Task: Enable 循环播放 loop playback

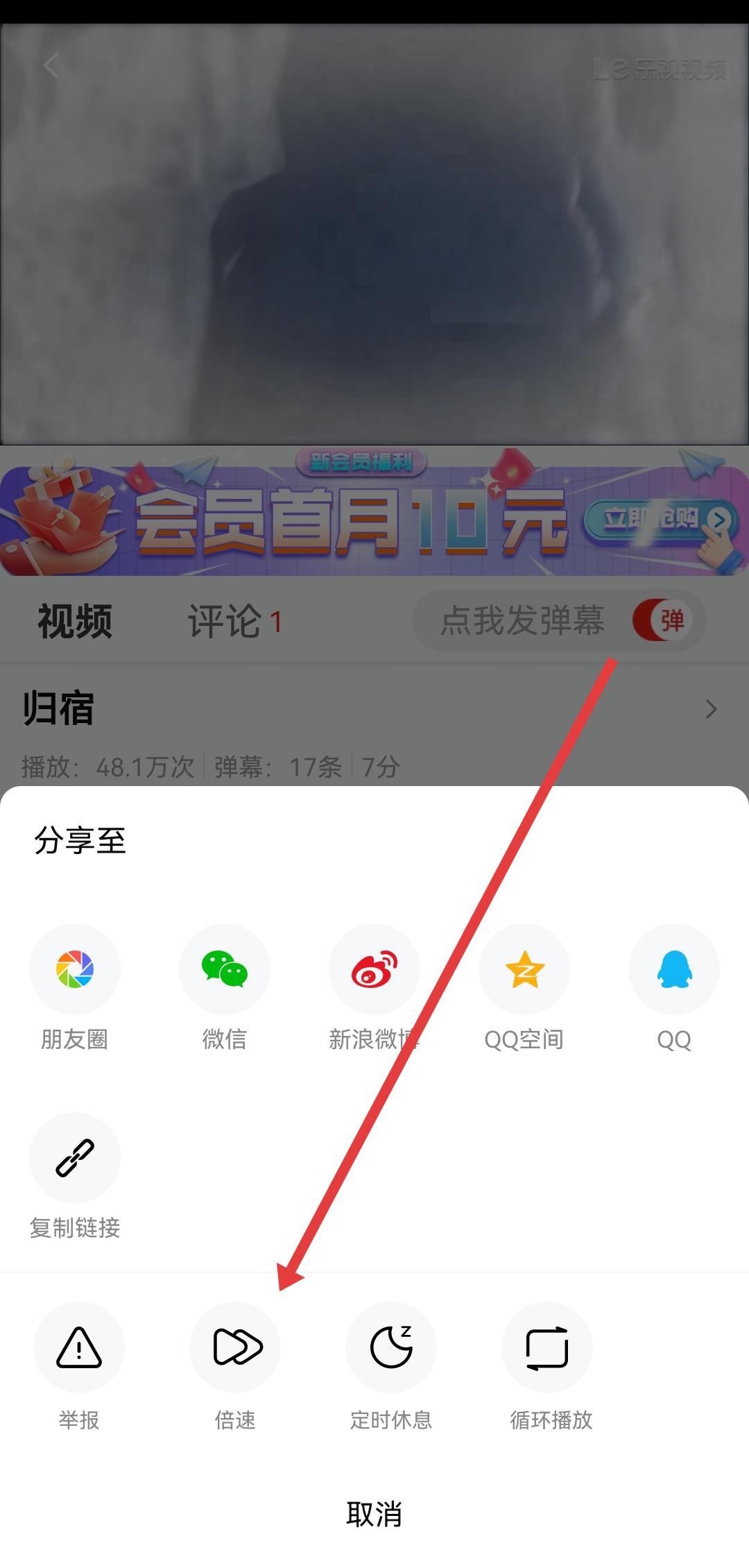Action: click(x=547, y=1347)
